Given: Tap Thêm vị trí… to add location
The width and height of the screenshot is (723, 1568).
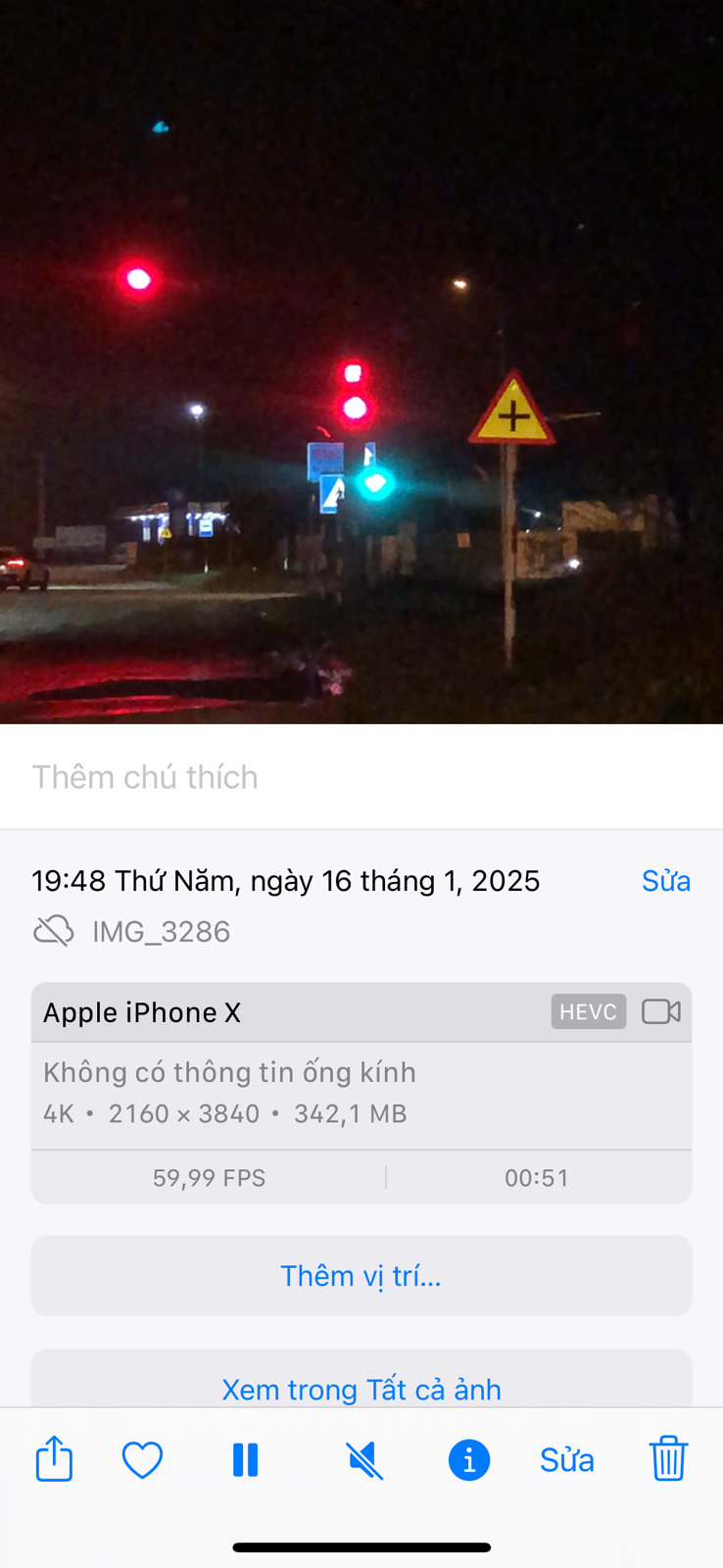Looking at the screenshot, I should pyautogui.click(x=361, y=1275).
